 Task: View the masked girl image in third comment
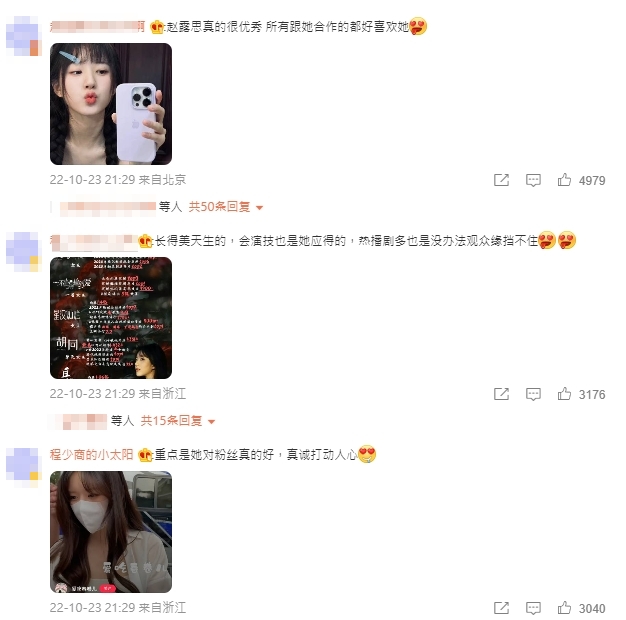[111, 532]
